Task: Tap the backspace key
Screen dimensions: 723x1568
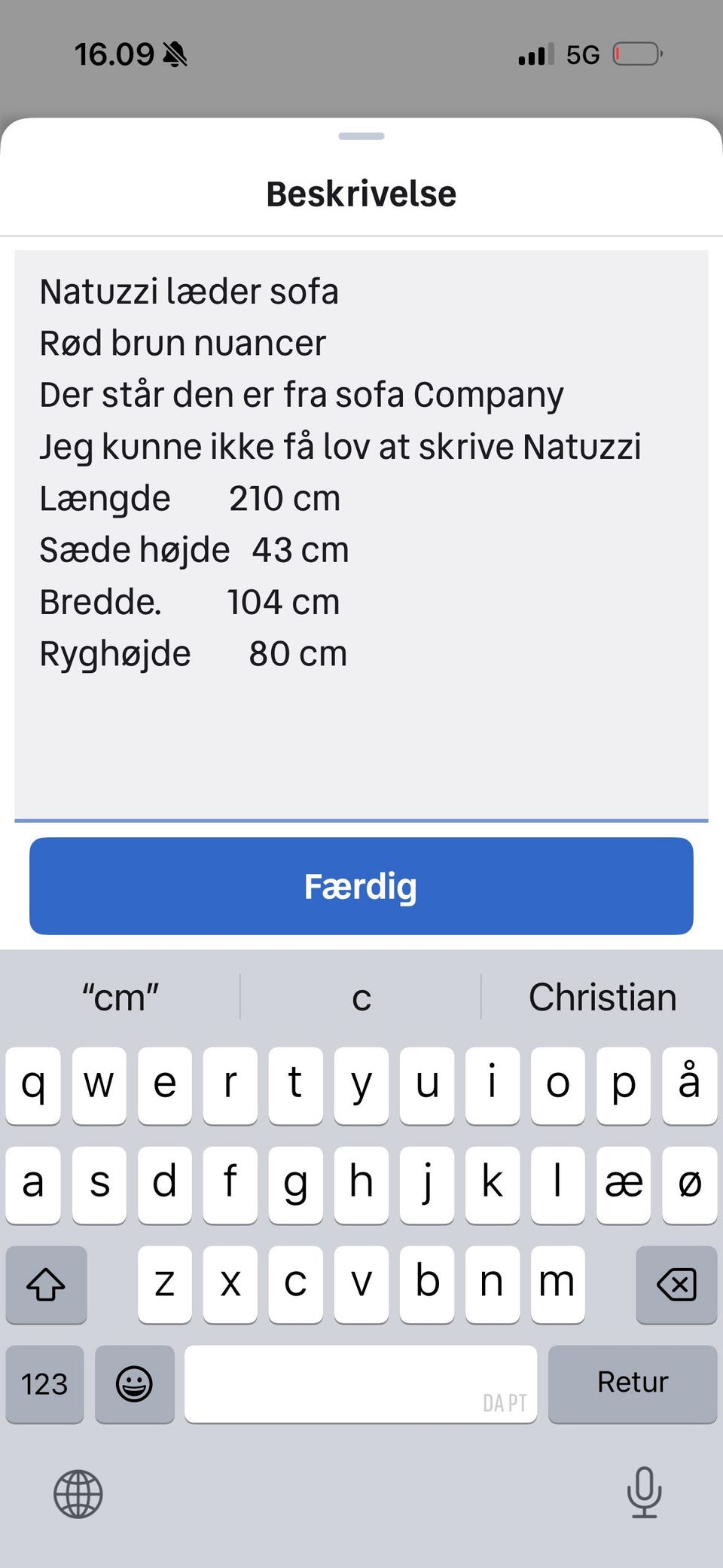Action: [676, 1285]
